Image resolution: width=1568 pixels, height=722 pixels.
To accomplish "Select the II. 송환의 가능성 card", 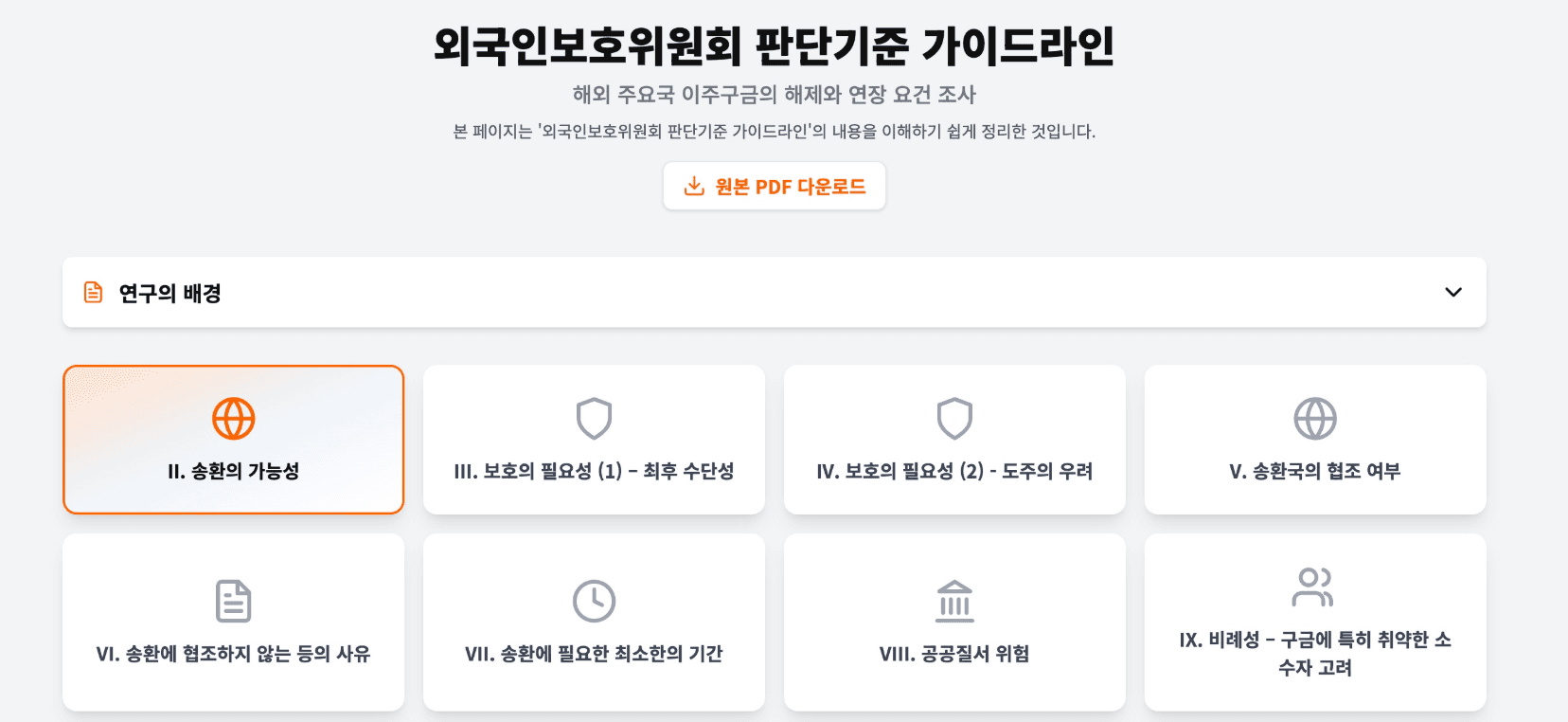I will (x=233, y=441).
